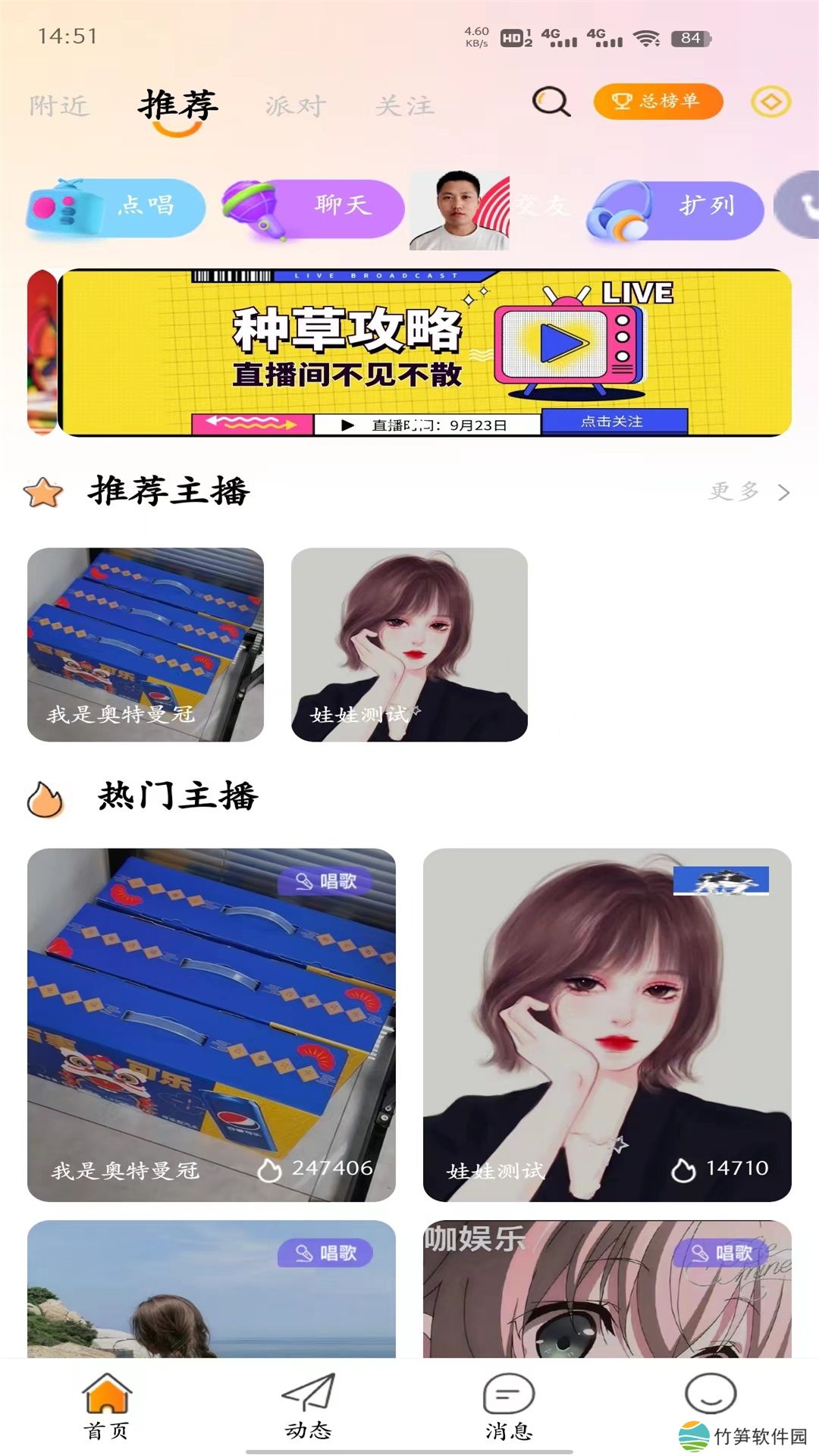Select the 聊天 category chip
This screenshot has height=1456, width=819.
tap(312, 208)
